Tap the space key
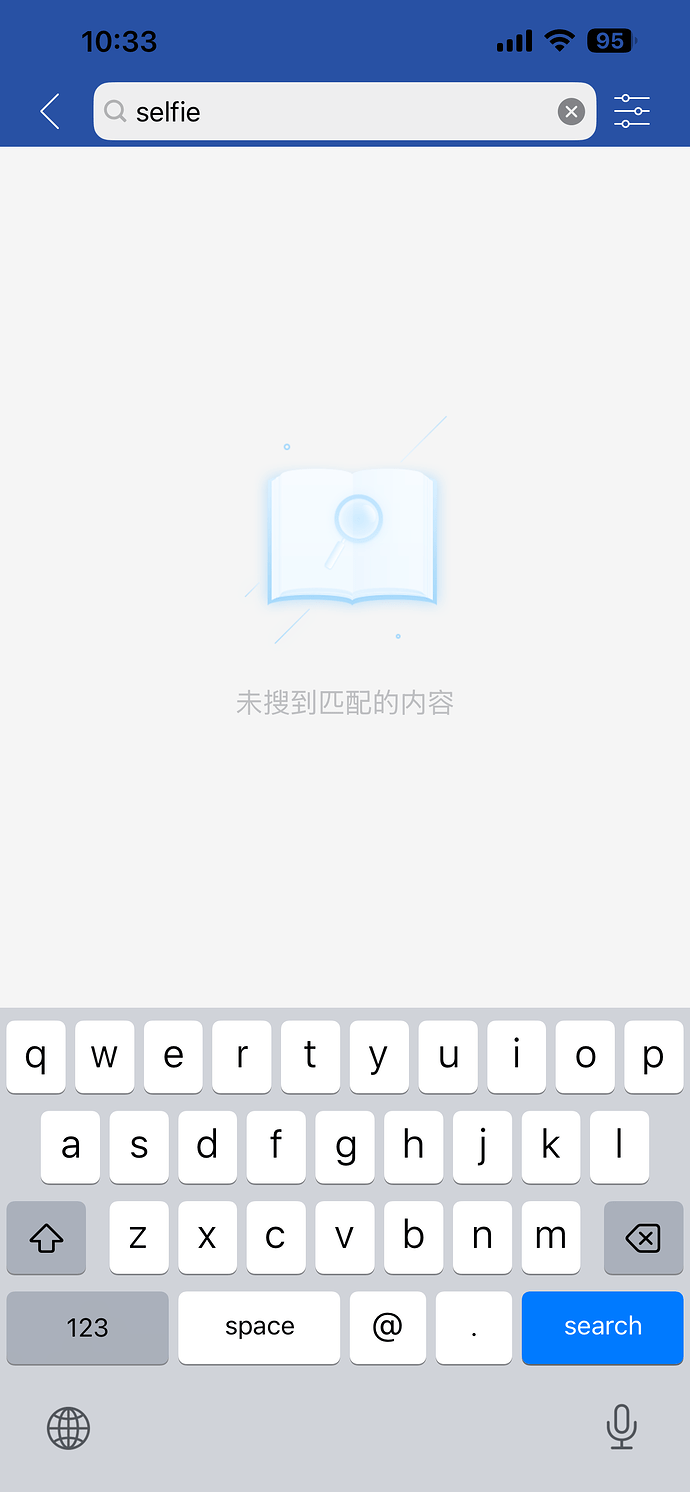 click(259, 1327)
